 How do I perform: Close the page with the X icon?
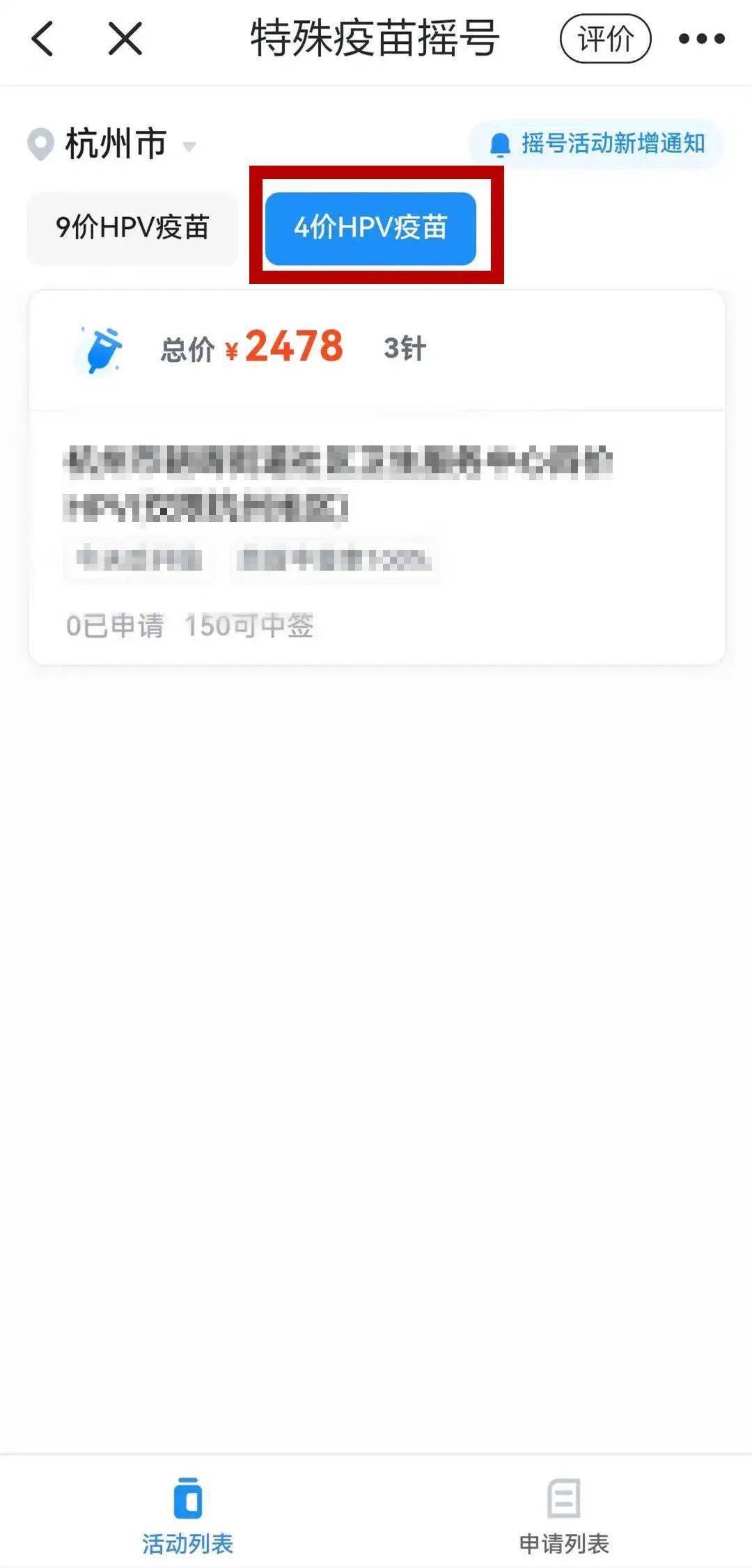(125, 38)
